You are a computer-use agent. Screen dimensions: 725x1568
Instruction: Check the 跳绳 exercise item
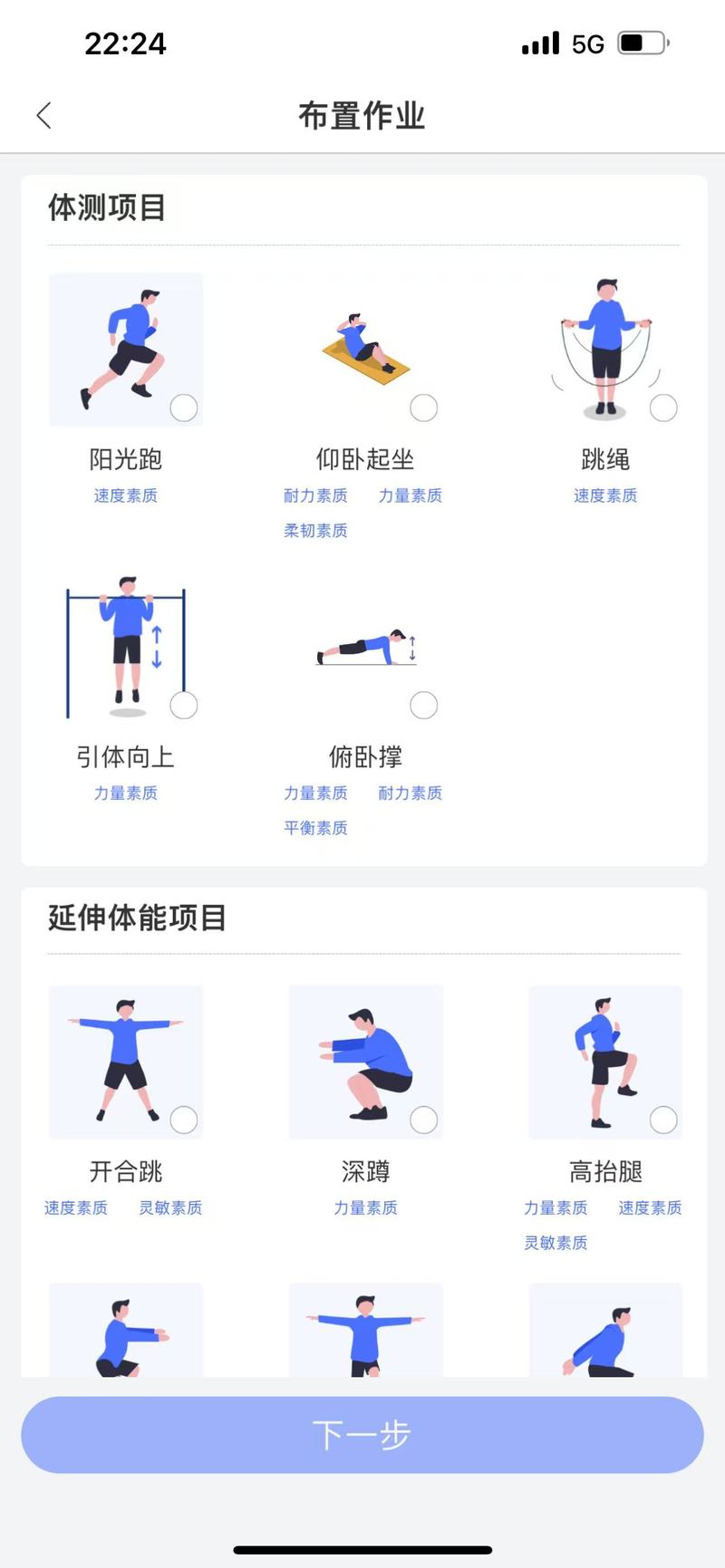(x=663, y=408)
